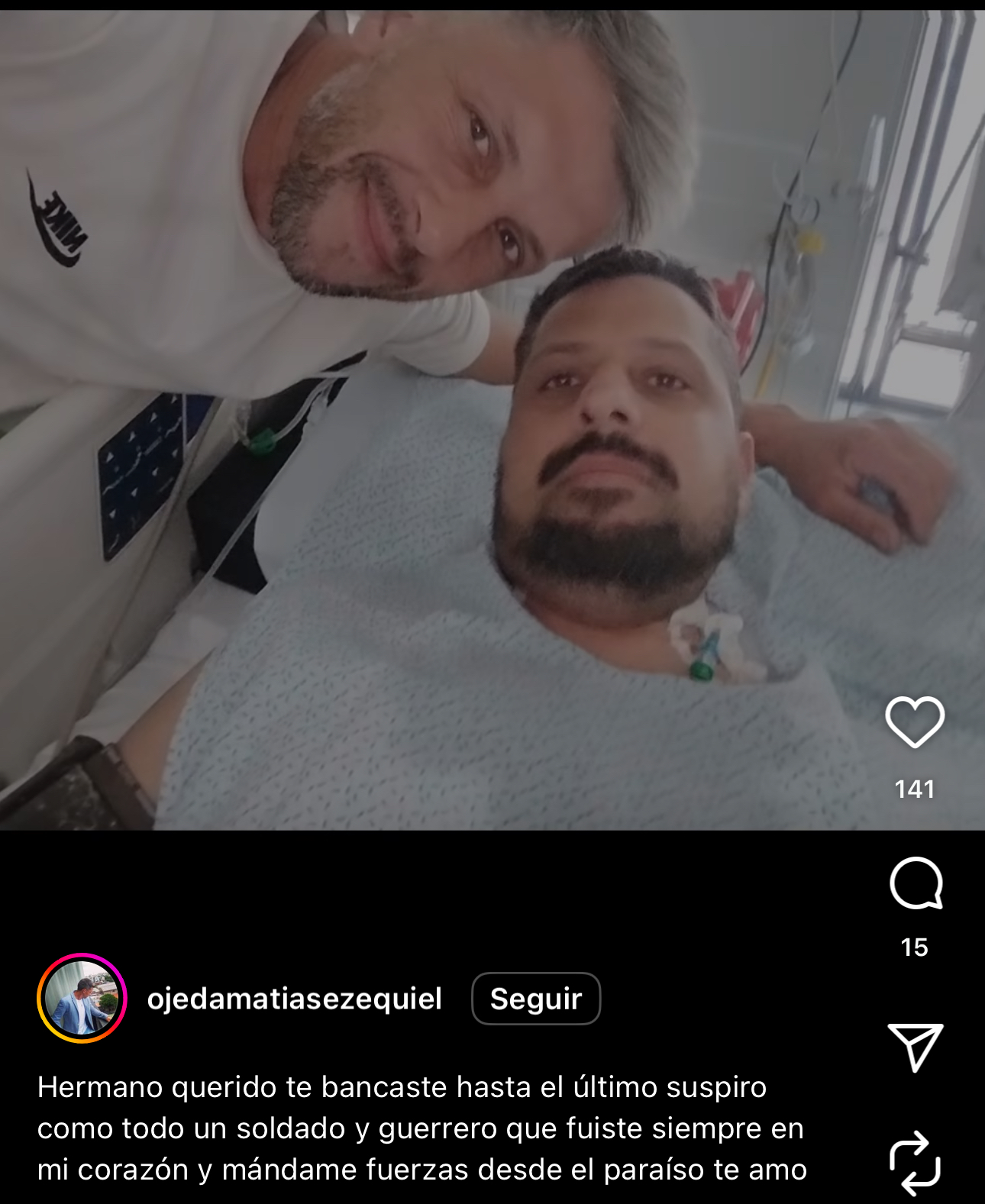Open the comments on this reel
The width and height of the screenshot is (985, 1204).
tap(916, 883)
